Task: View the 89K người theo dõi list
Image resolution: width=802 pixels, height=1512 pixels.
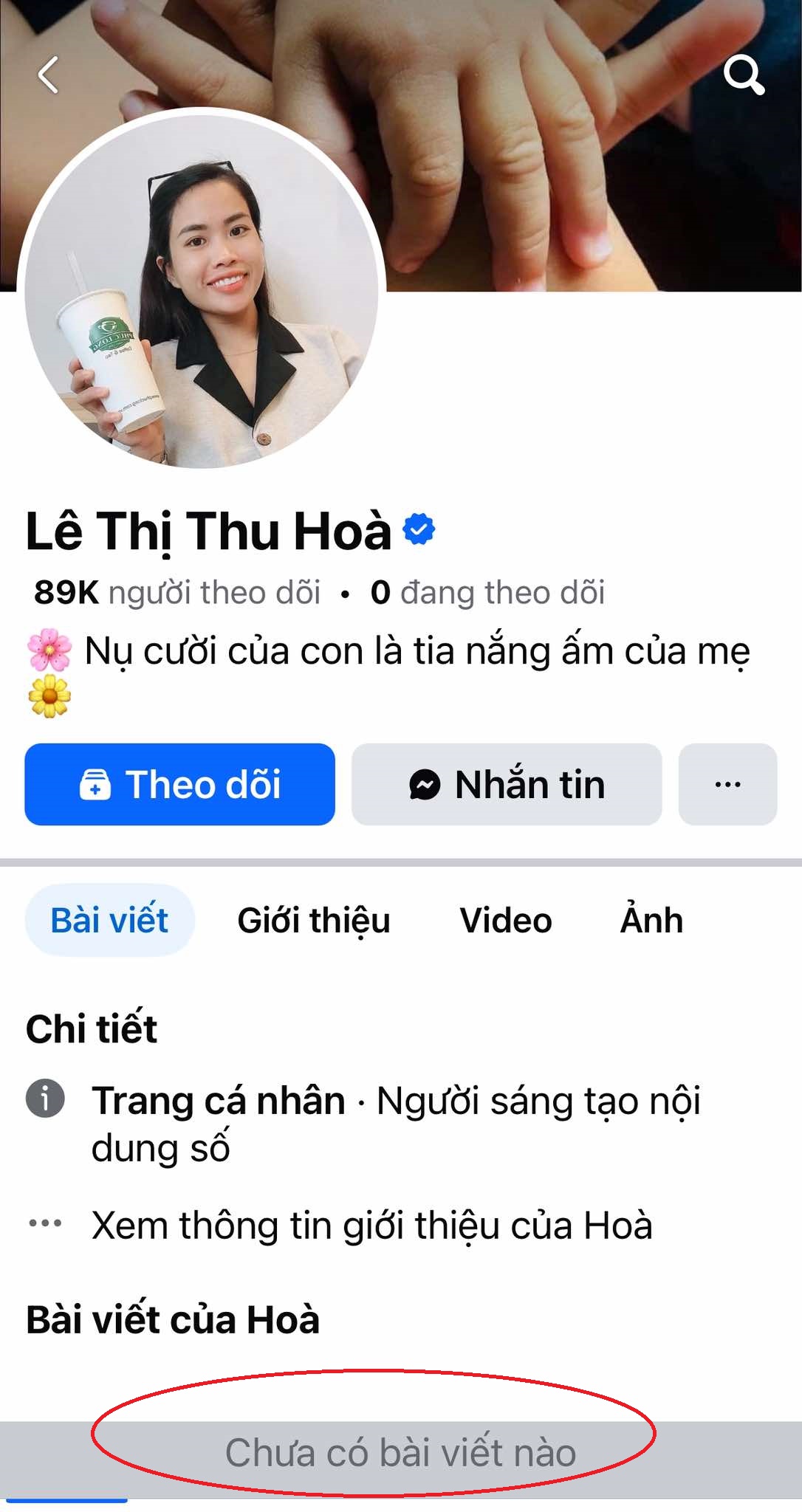Action: coord(177,592)
